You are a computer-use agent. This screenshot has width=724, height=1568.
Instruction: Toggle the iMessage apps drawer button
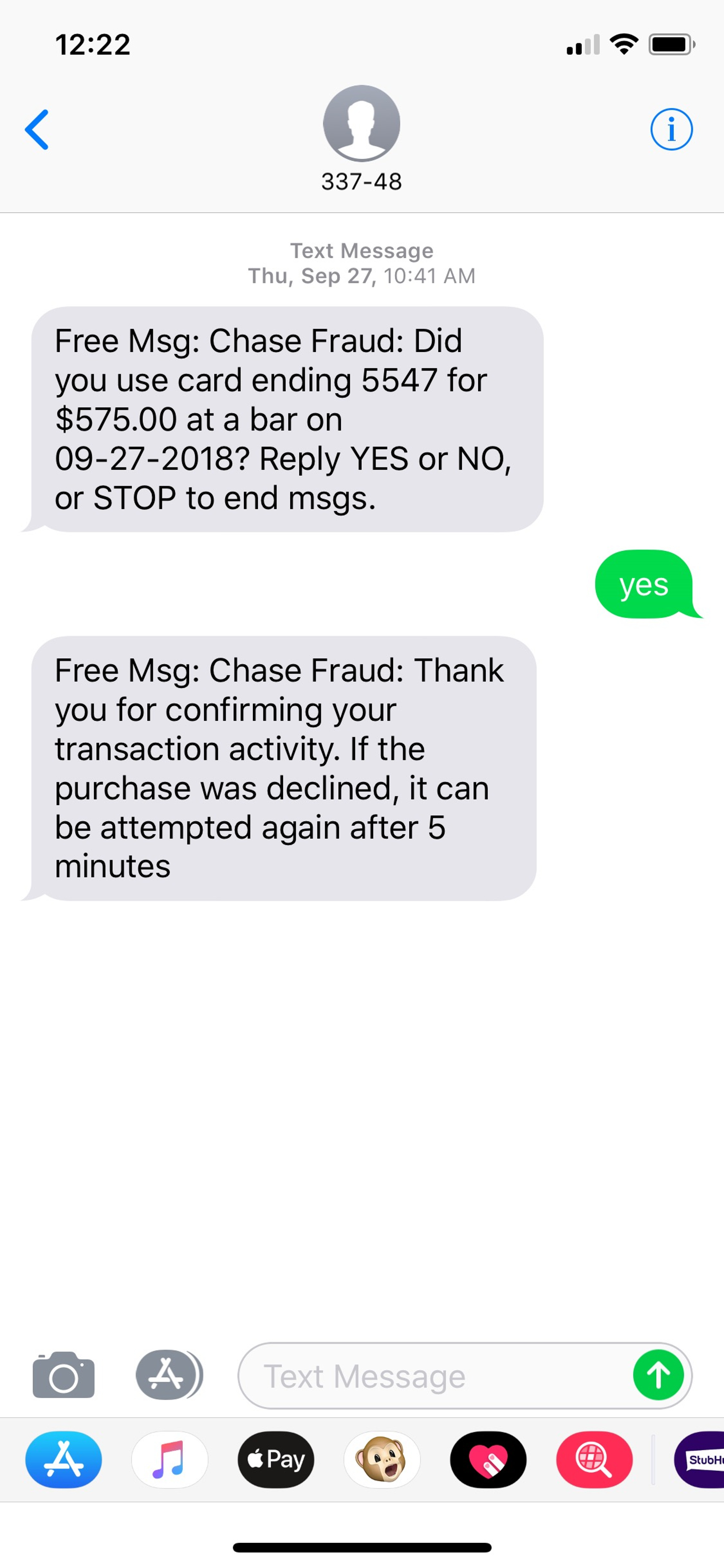pos(168,1375)
